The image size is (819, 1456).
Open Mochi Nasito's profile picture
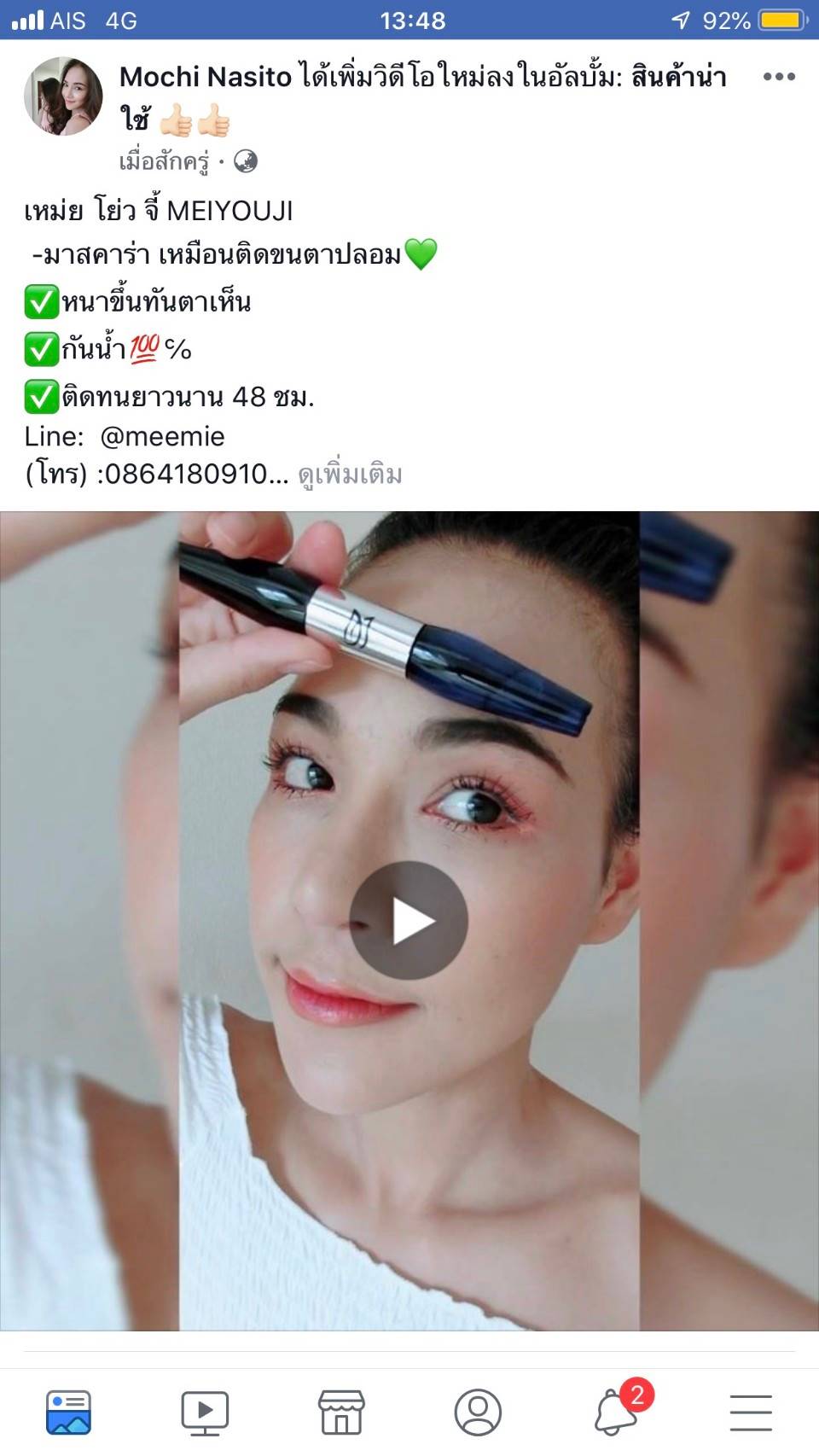(63, 96)
